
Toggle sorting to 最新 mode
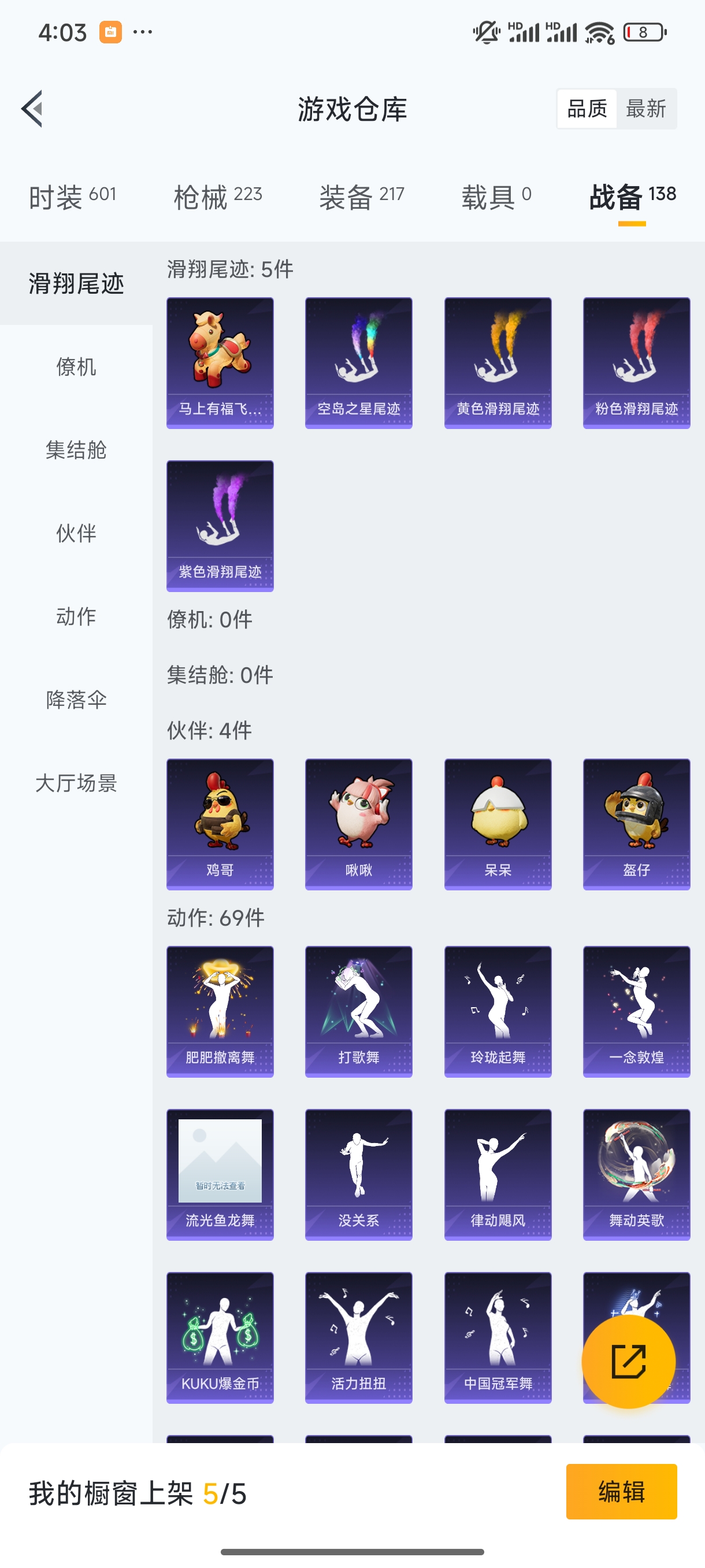pyautogui.click(x=647, y=108)
